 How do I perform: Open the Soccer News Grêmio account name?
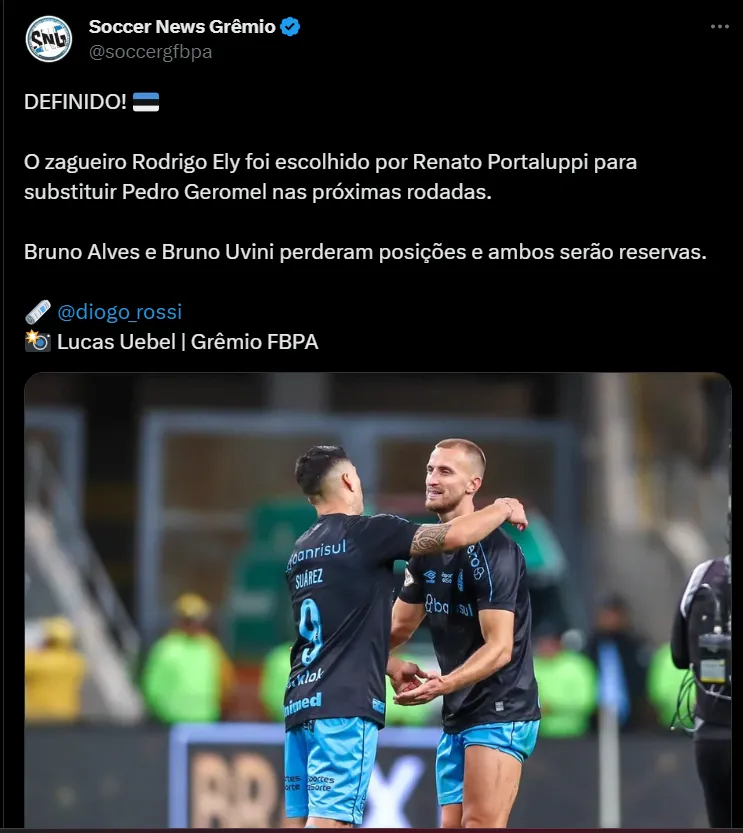point(182,27)
